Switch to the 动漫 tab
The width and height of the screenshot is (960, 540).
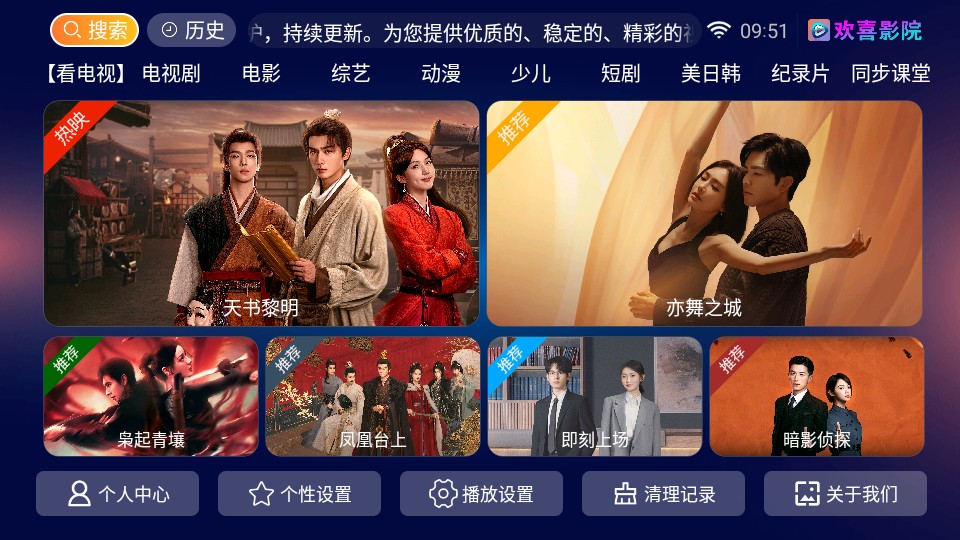coord(441,74)
